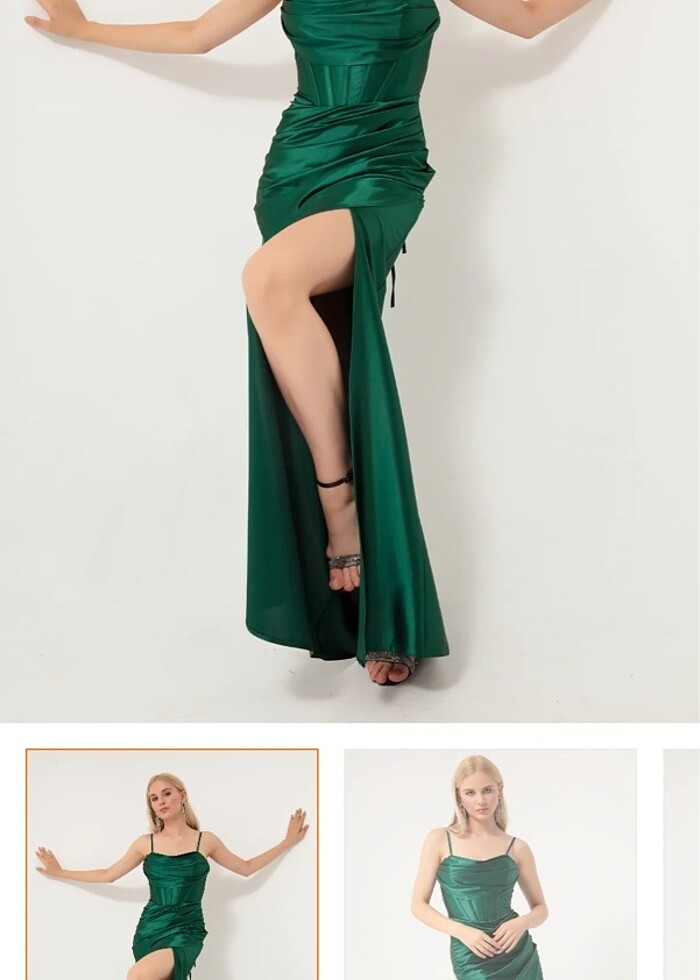Select the partially visible third thumbnail

[682, 864]
